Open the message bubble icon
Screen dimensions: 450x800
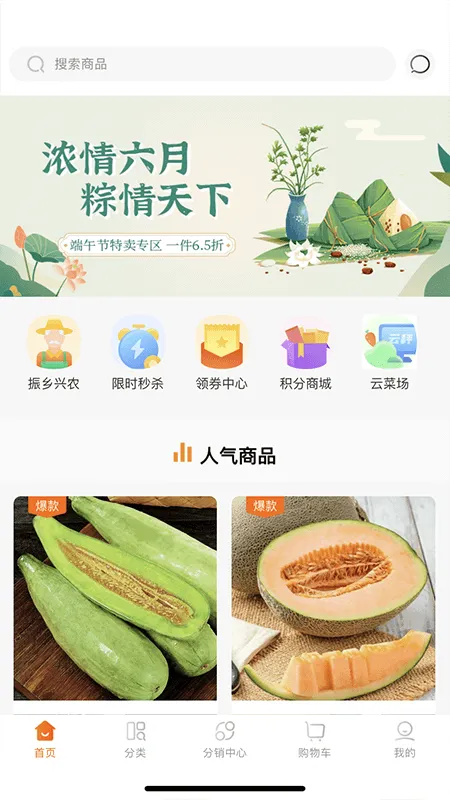420,64
